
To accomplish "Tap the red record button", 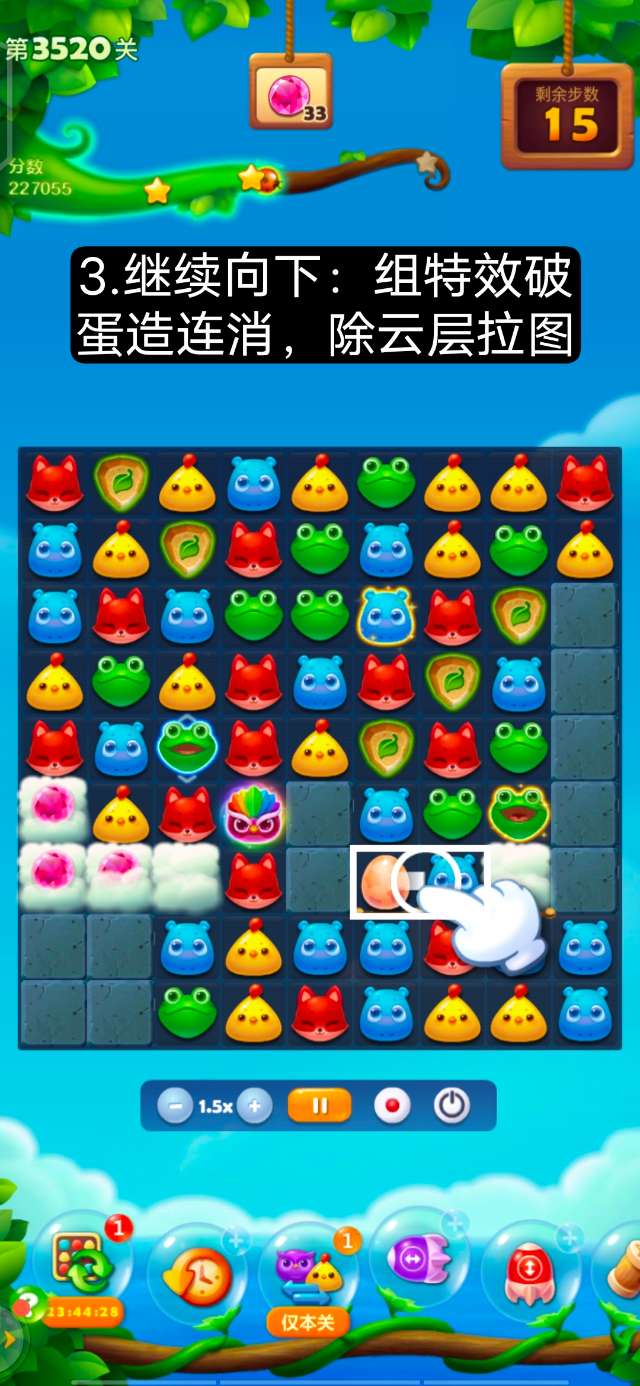I will (392, 1106).
